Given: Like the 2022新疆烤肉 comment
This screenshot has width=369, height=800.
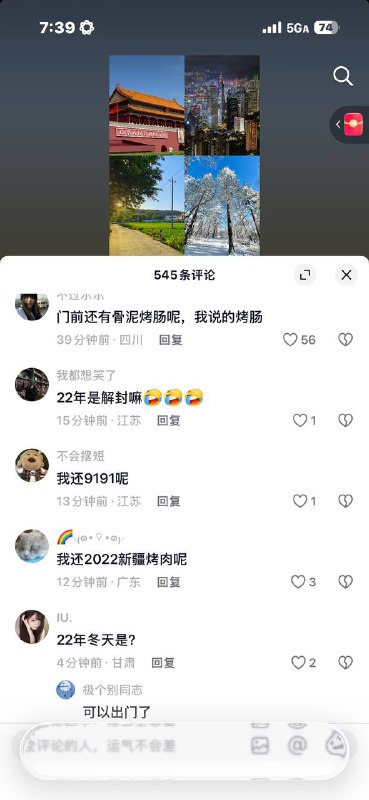Looking at the screenshot, I should (x=304, y=582).
